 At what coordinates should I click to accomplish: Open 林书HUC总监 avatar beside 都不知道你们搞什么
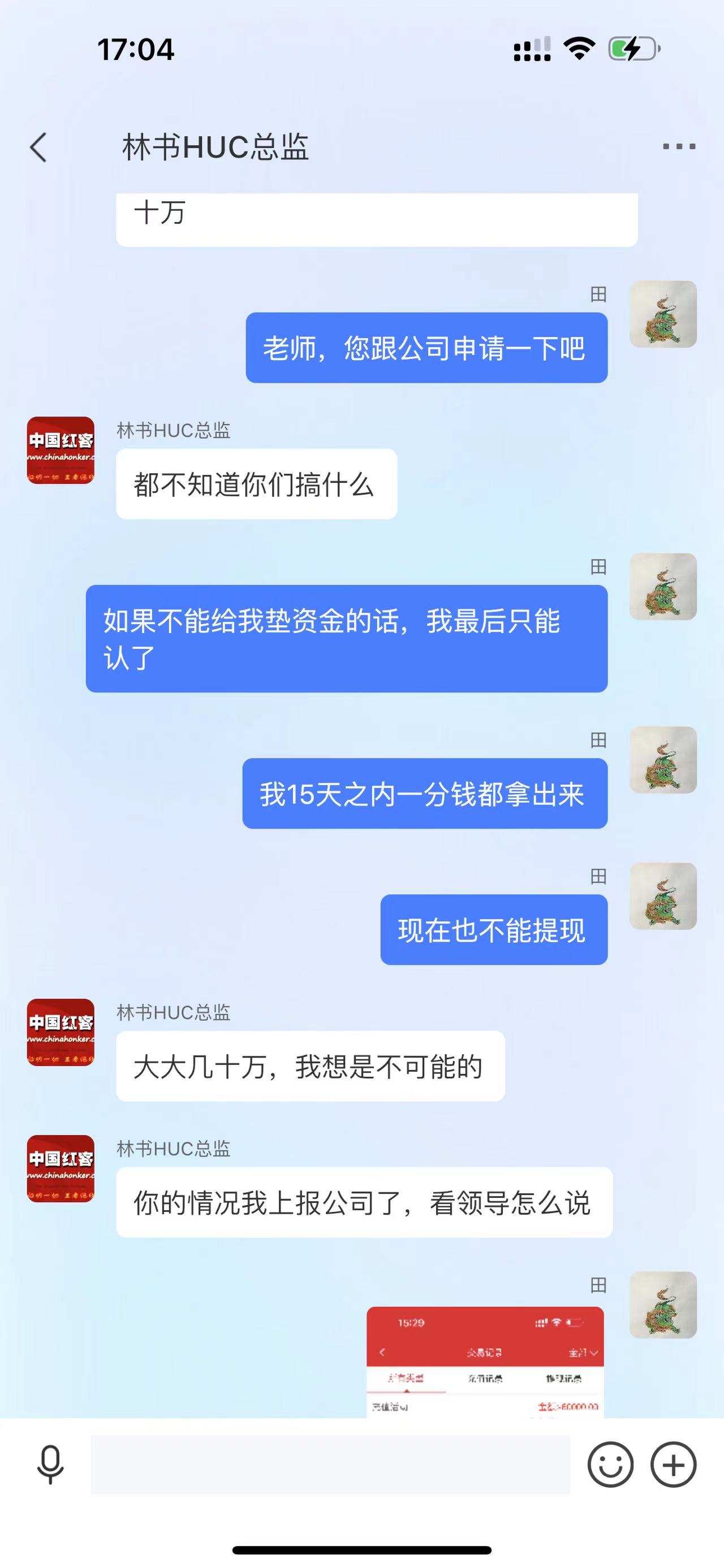tap(61, 451)
